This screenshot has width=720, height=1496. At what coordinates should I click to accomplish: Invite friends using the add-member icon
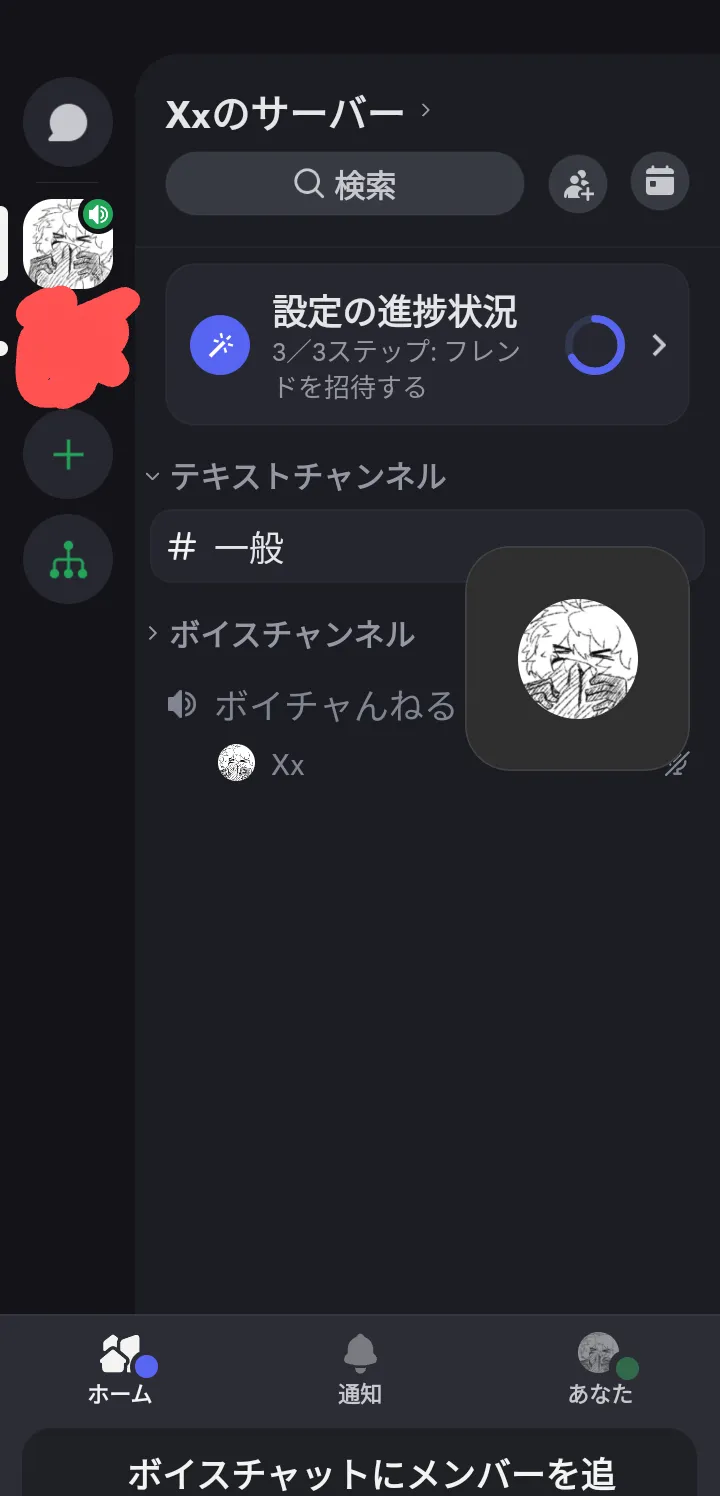tap(578, 184)
